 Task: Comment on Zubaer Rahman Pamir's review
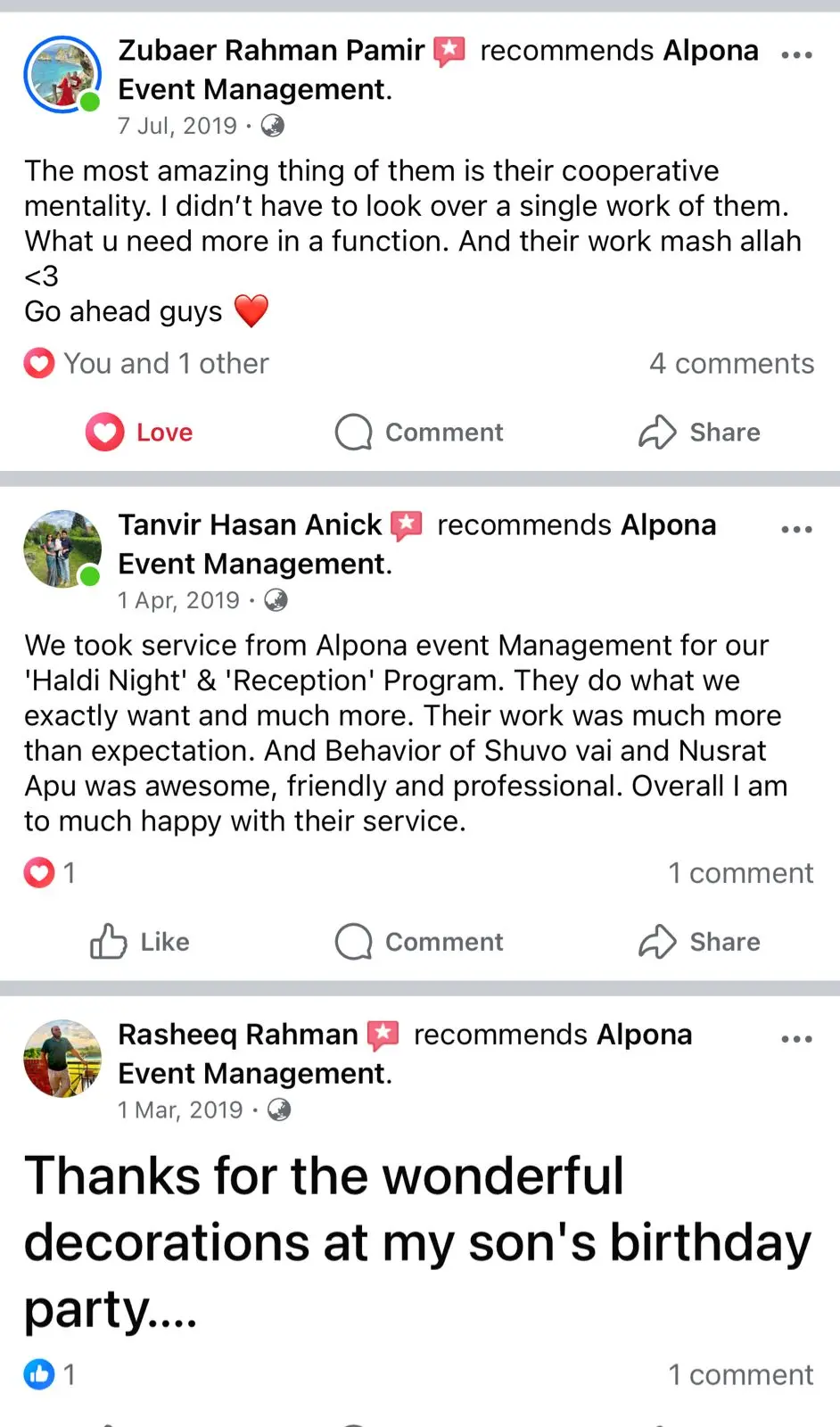click(419, 433)
